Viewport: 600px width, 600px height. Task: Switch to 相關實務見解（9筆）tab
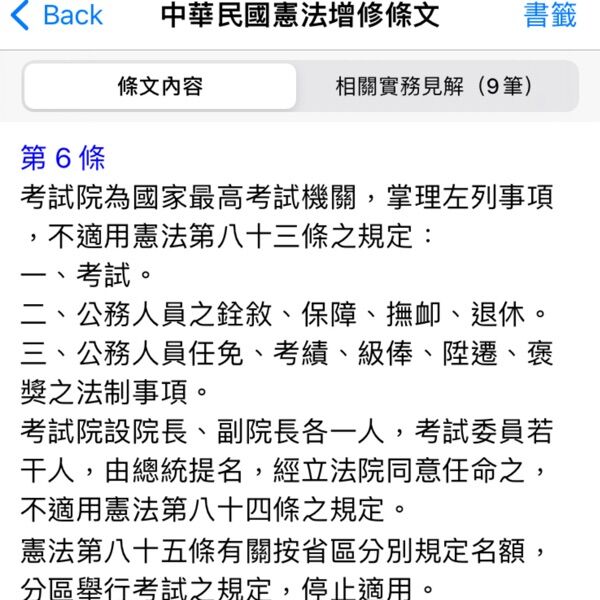[x=434, y=87]
